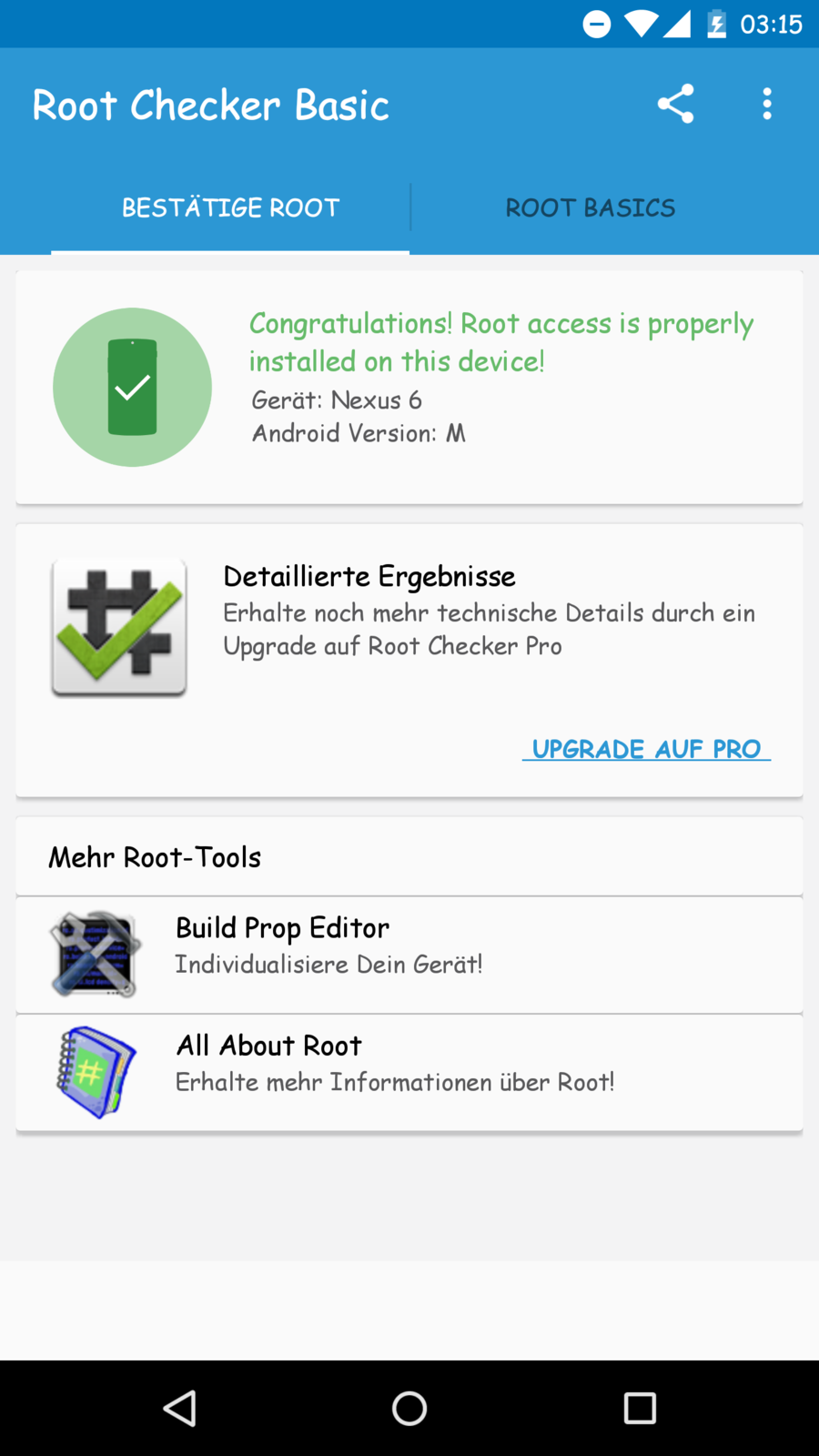Screen dimensions: 819x1456
Task: Switch to the Root Basics tab
Action: click(591, 208)
